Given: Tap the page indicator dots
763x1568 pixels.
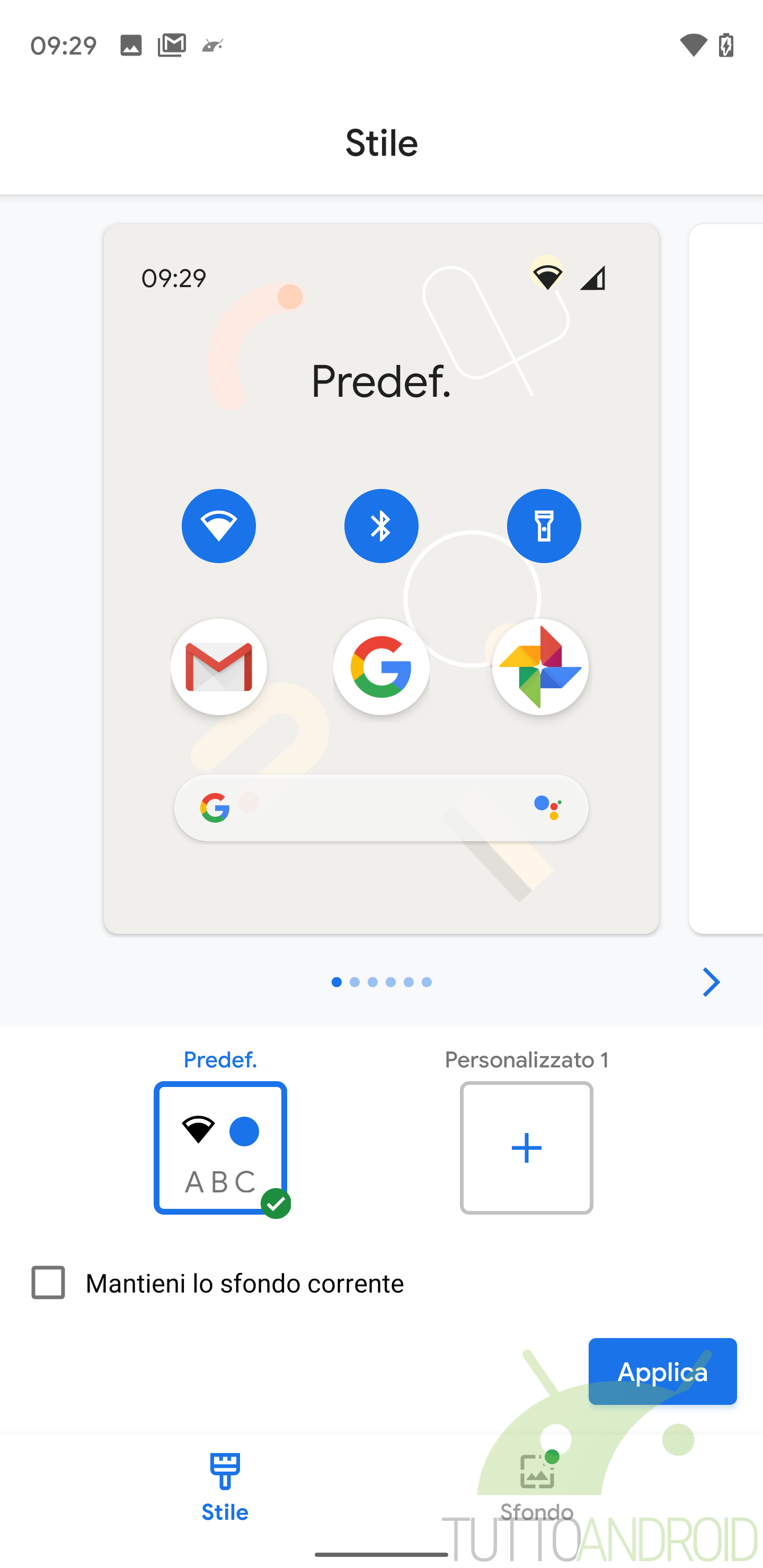Looking at the screenshot, I should coord(381,982).
